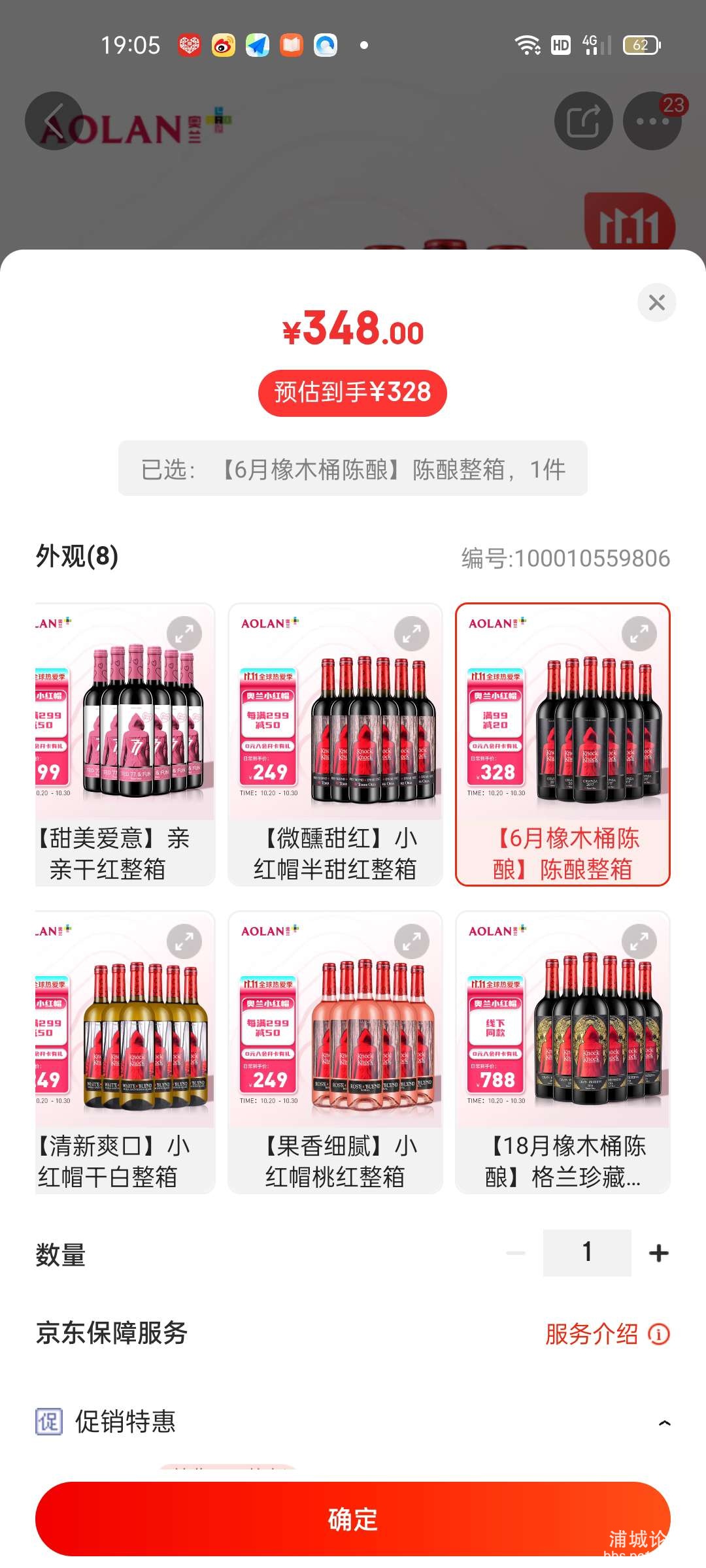Select 【清新爽口】小红帽干白整箱 option
Screen dimensions: 706x1568
[x=126, y=1052]
